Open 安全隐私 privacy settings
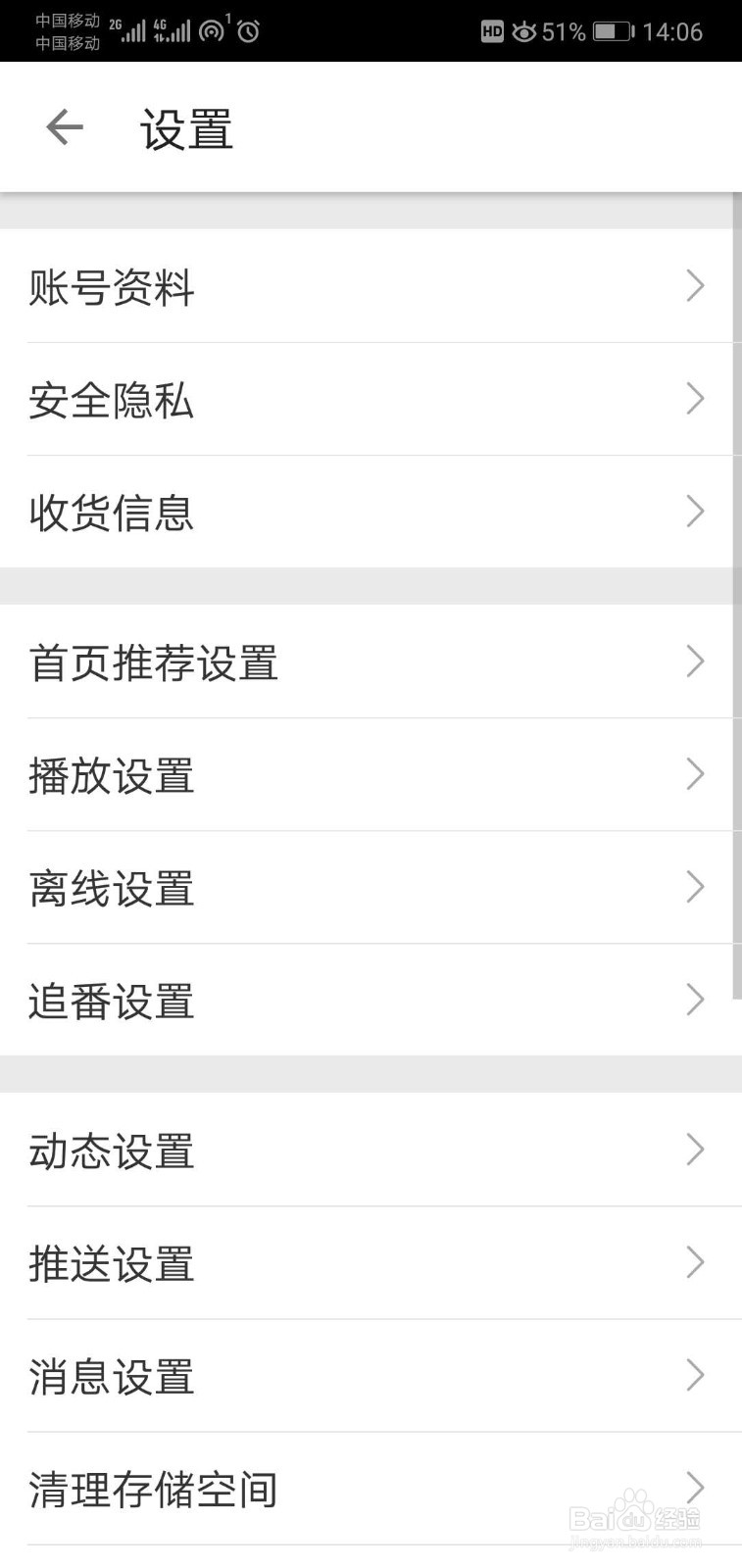The image size is (742, 1568). 111,401
